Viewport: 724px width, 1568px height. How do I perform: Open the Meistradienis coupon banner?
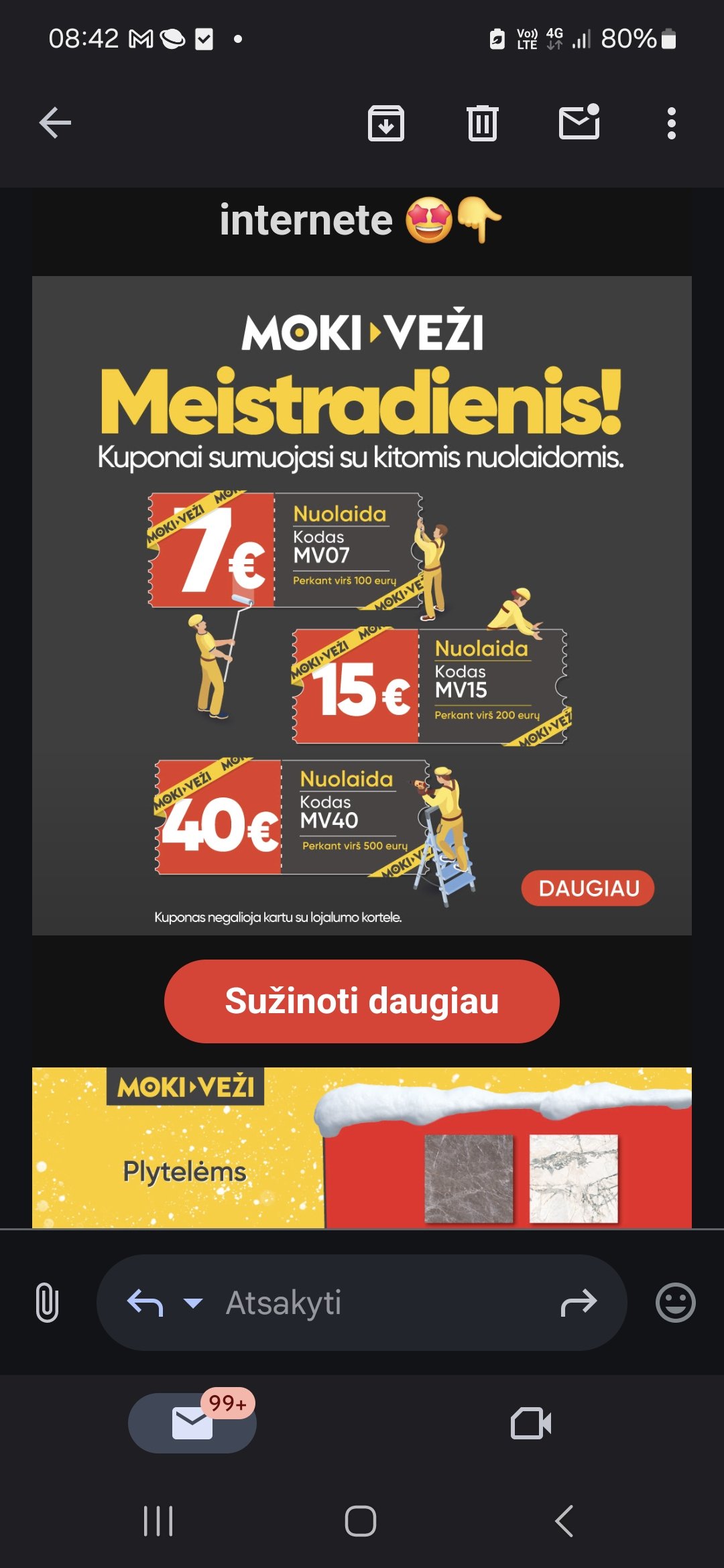pos(362,606)
